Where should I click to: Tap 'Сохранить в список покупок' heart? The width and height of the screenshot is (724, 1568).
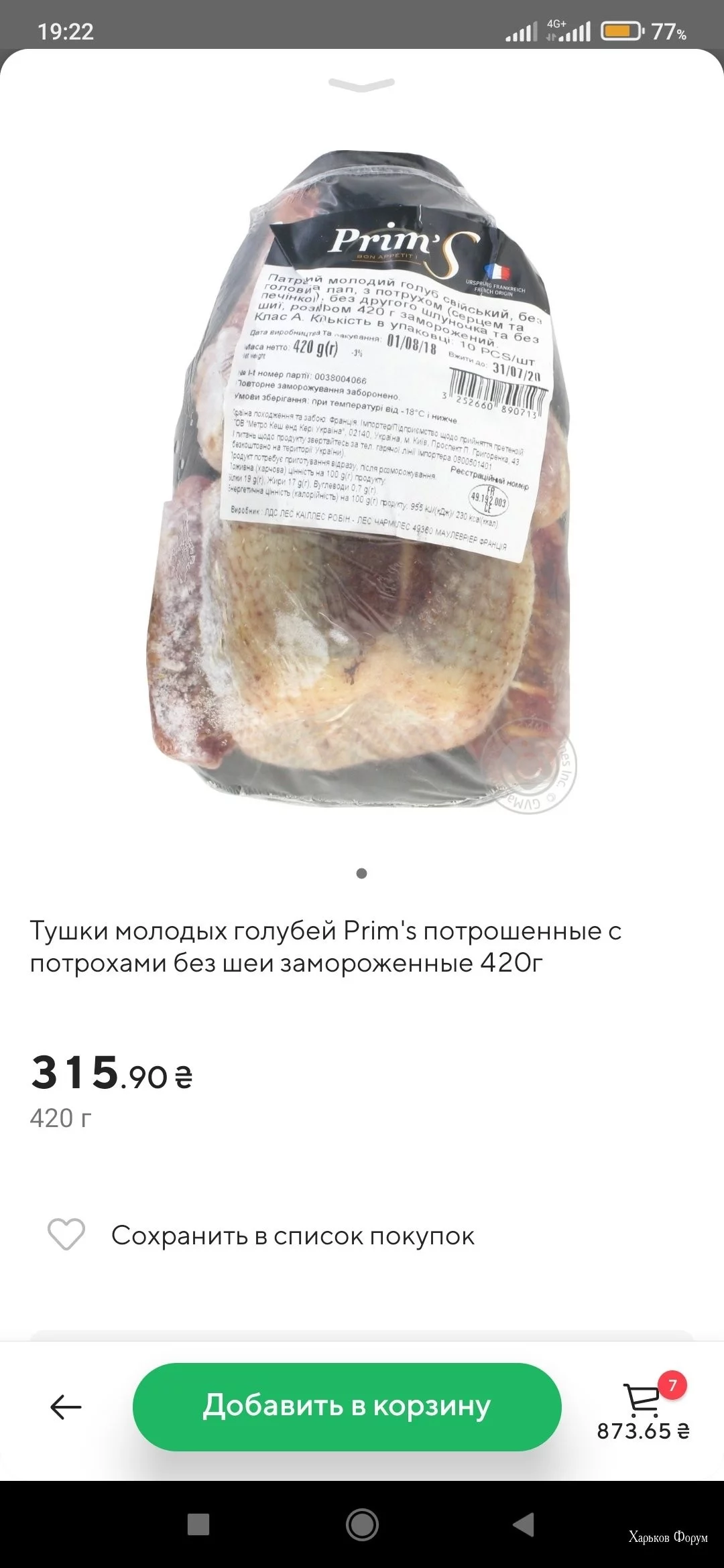pyautogui.click(x=66, y=1235)
